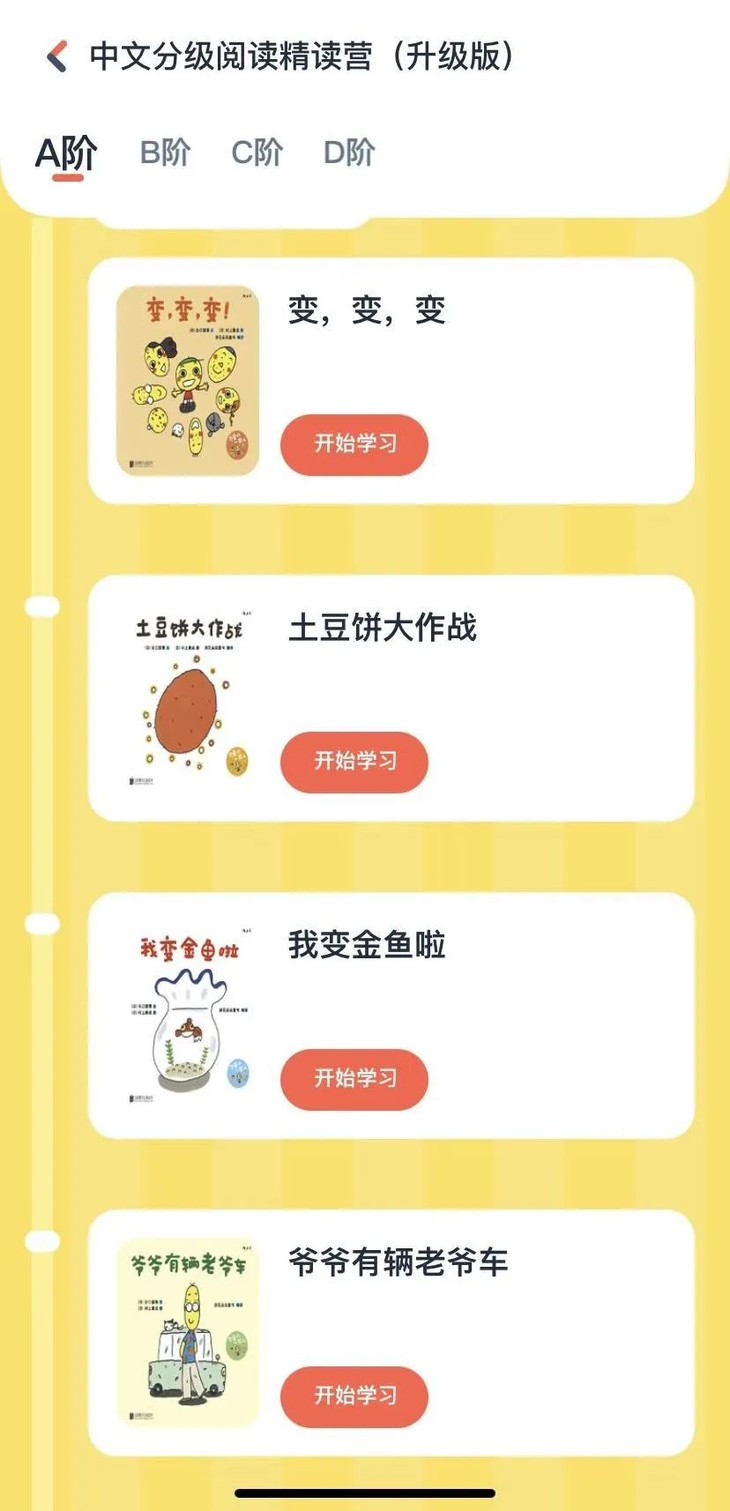Image resolution: width=730 pixels, height=1511 pixels.
Task: Select the A阶 tab
Action: tap(65, 152)
